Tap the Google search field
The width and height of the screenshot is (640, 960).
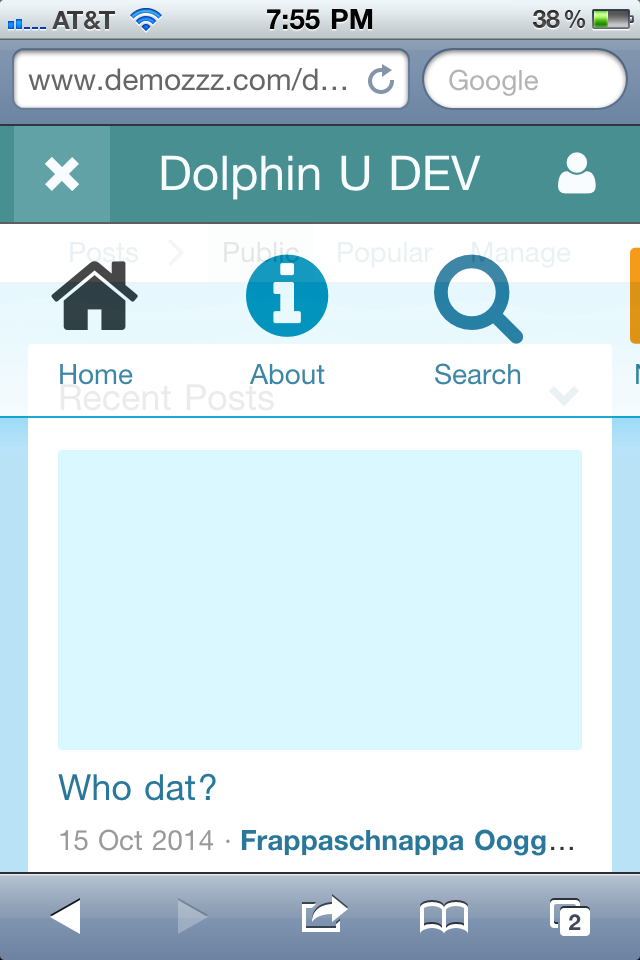[524, 80]
